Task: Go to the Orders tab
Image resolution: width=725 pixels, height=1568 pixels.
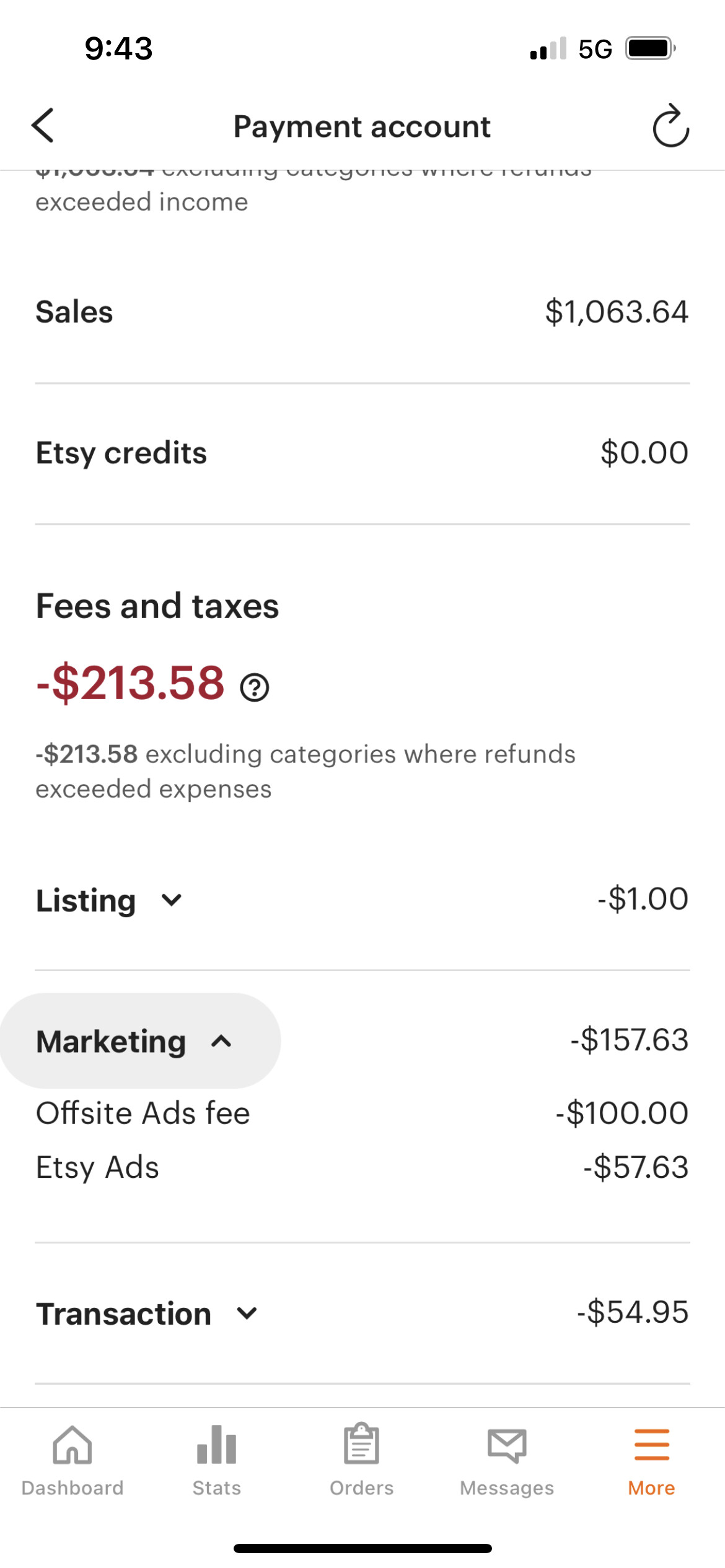Action: coord(362,1460)
